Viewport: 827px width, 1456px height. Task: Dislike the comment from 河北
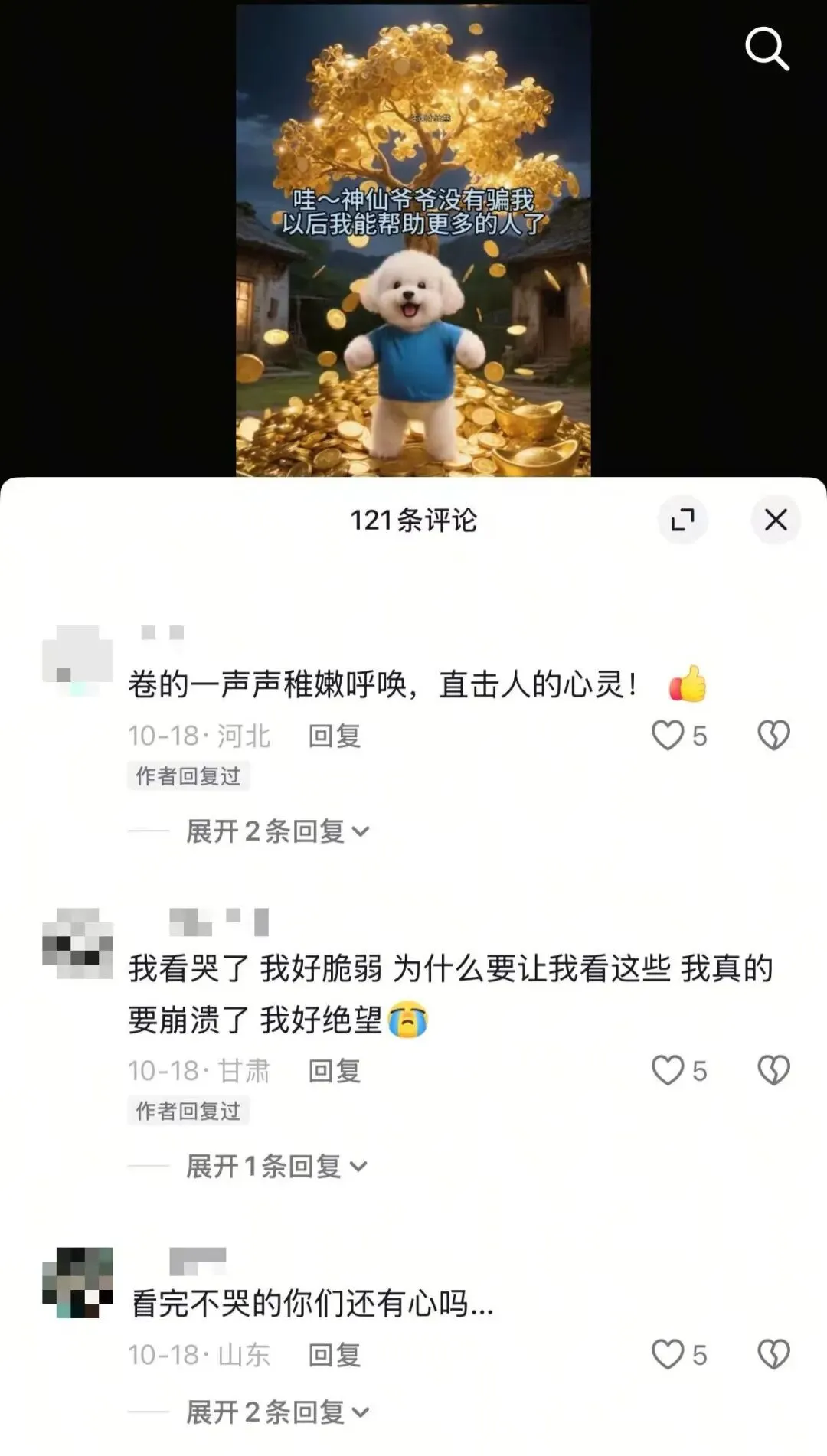(773, 736)
